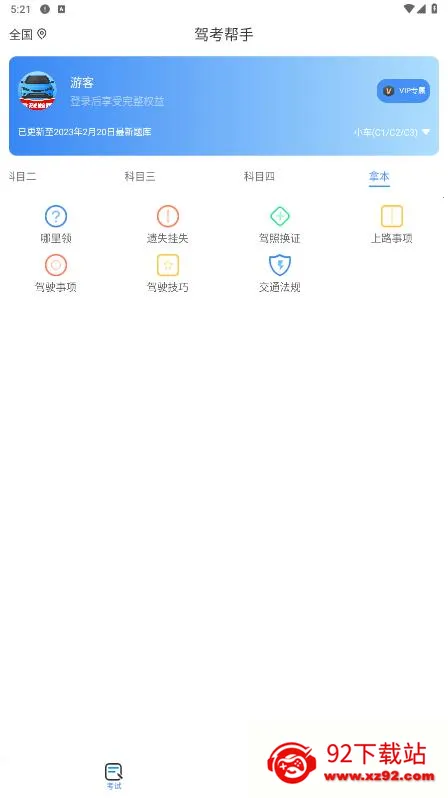
Task: Open 遗失挂失 item
Action: pos(167,224)
